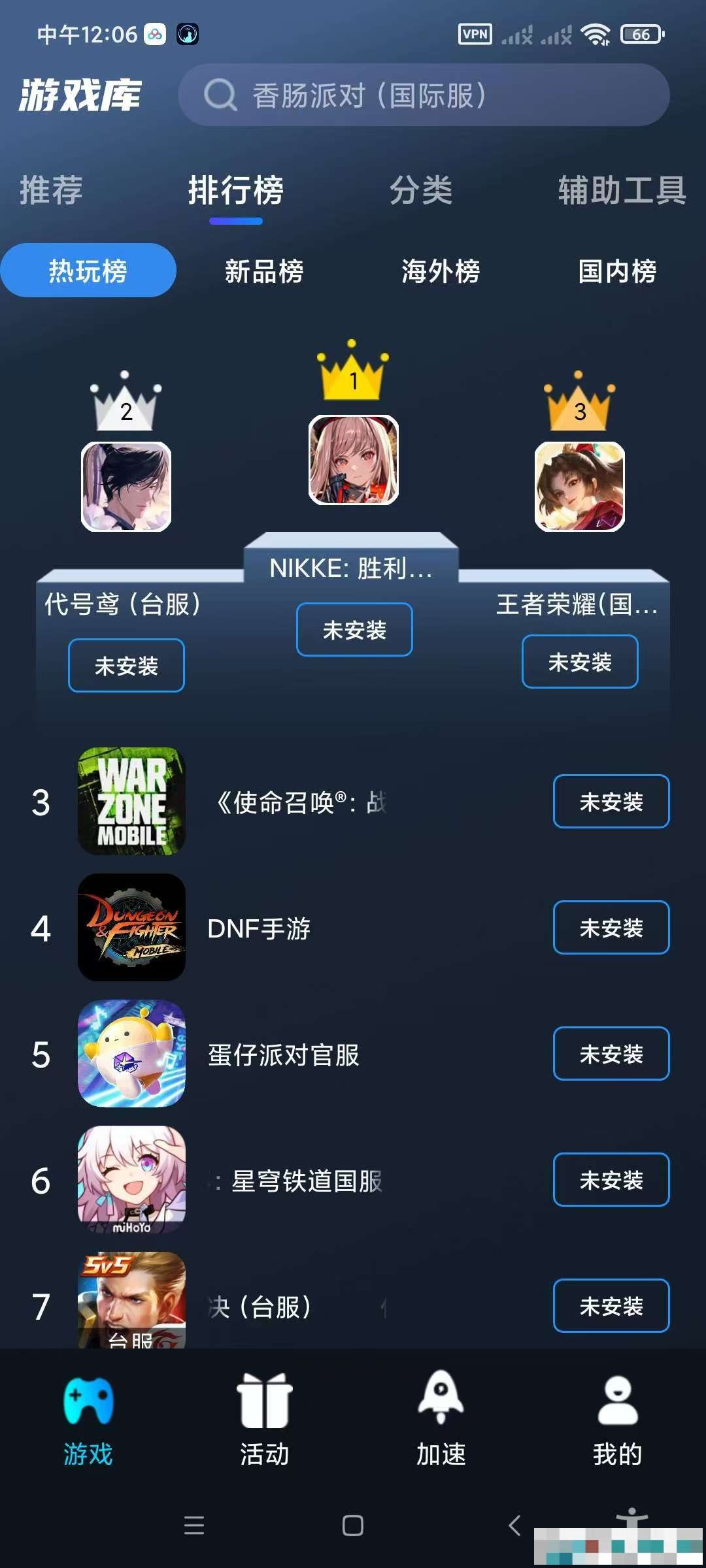This screenshot has height=1568, width=706.
Task: Switch to the 分类 tab
Action: pyautogui.click(x=420, y=190)
